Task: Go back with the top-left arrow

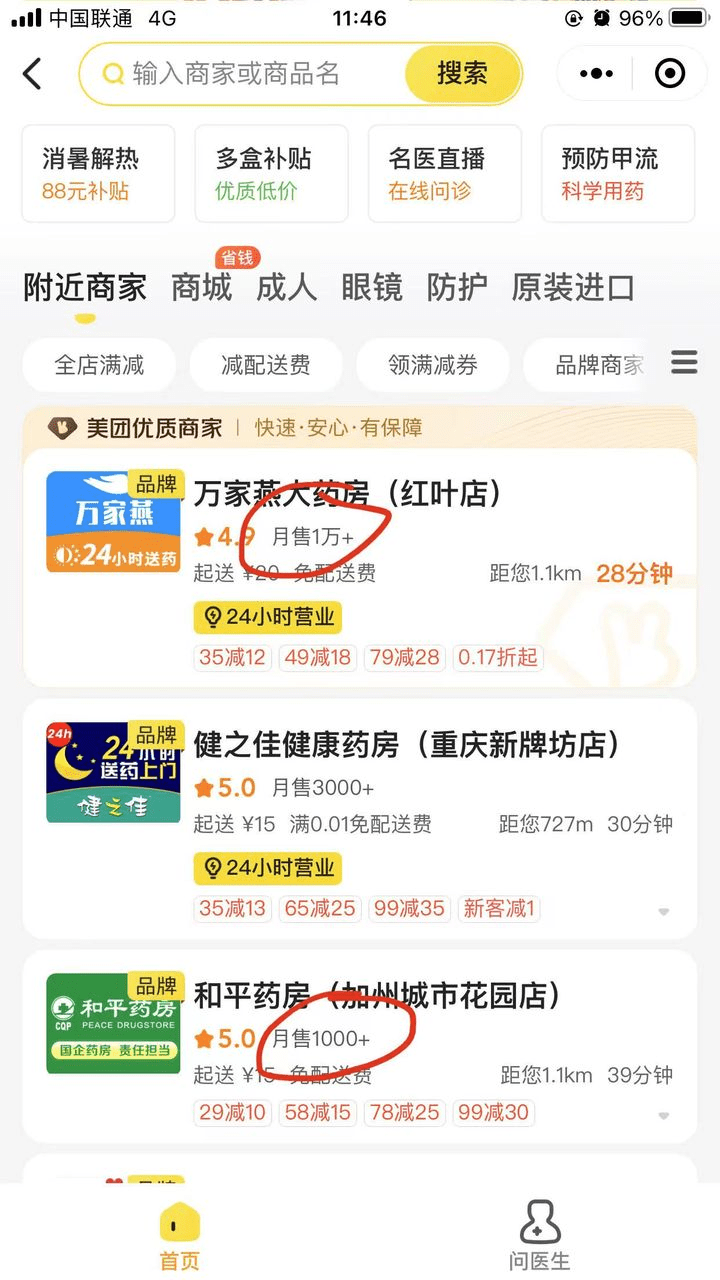Action: coord(33,73)
